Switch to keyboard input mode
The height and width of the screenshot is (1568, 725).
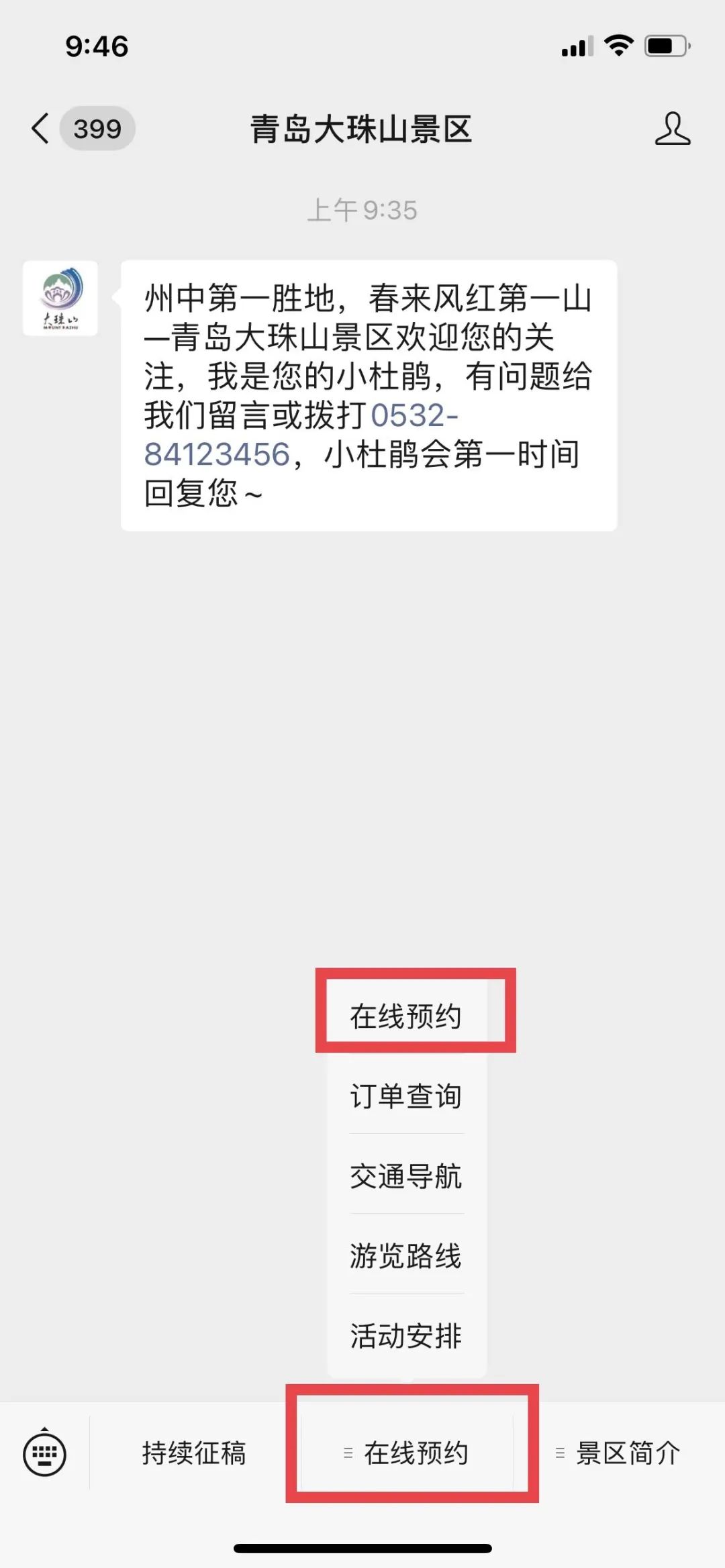point(44,1453)
